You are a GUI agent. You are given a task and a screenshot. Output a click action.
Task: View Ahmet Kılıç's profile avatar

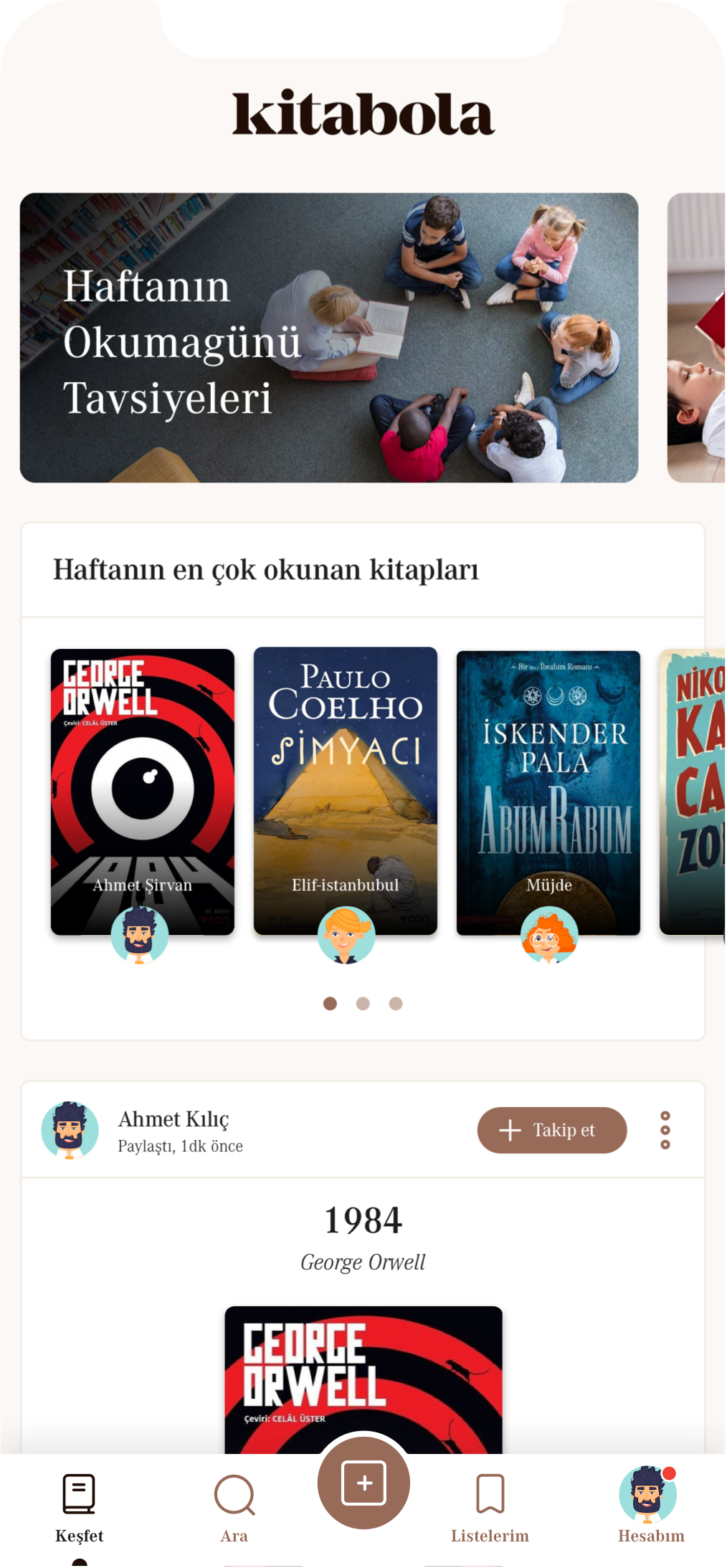click(x=70, y=1130)
